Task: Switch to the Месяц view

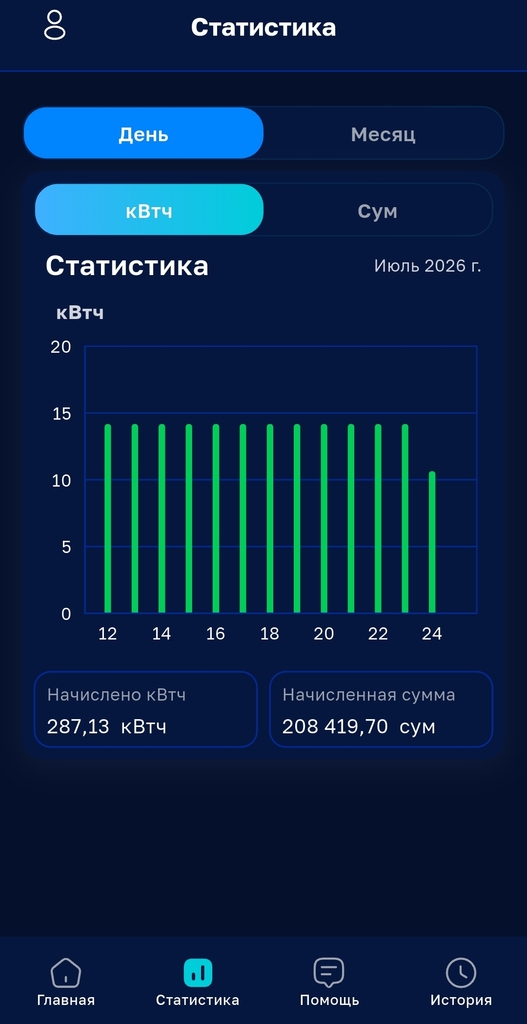Action: coord(383,133)
